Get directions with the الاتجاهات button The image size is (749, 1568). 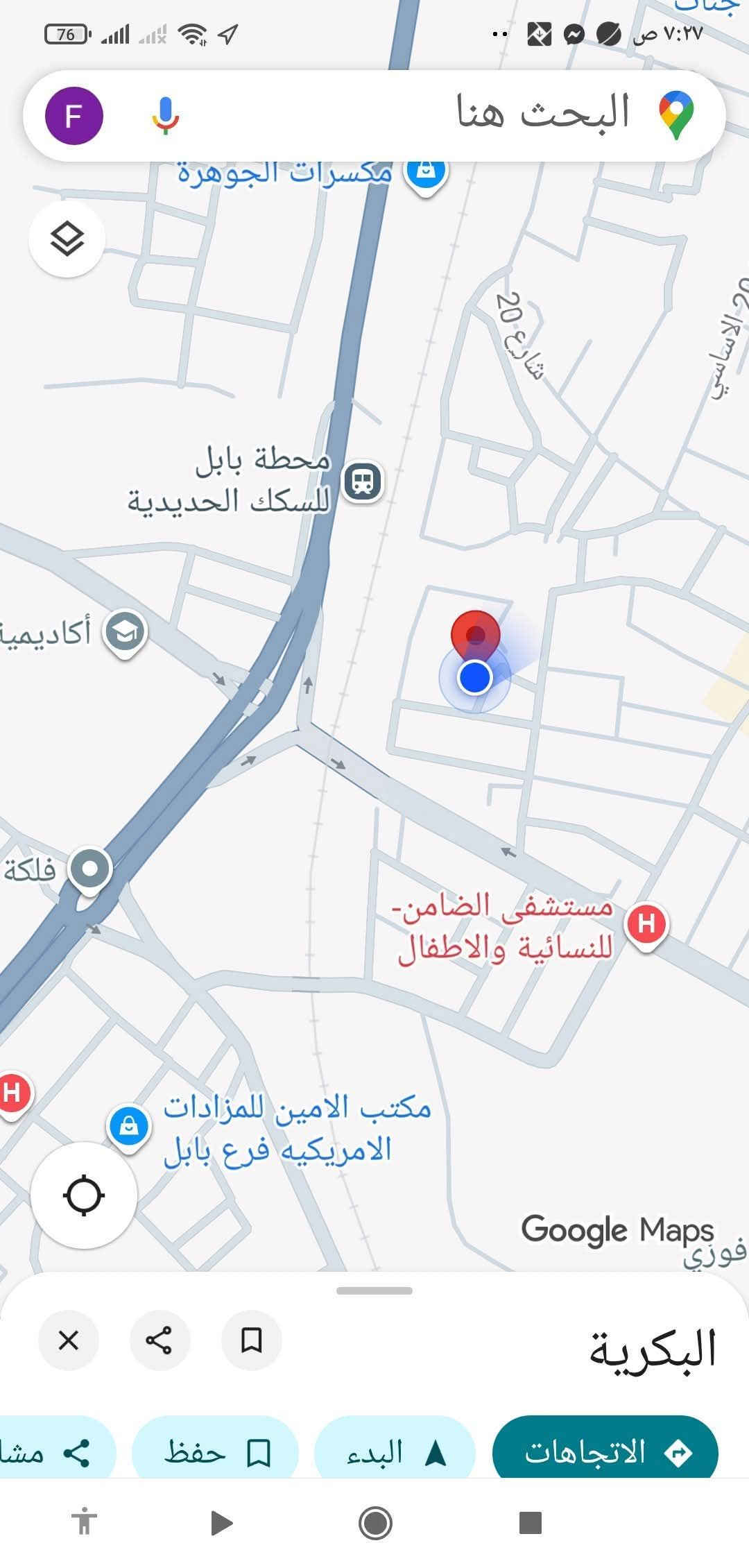(605, 1451)
